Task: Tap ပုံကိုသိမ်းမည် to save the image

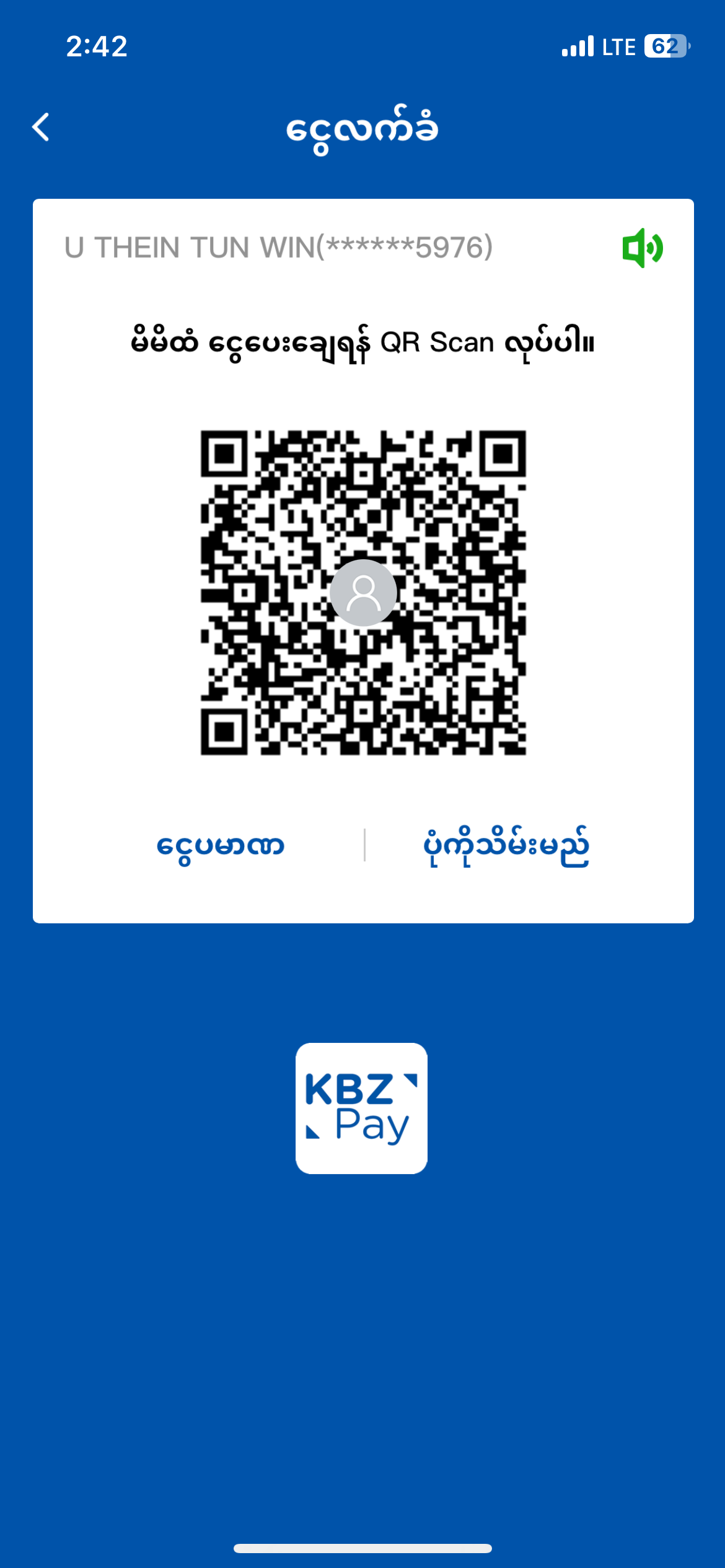Action: click(x=506, y=845)
